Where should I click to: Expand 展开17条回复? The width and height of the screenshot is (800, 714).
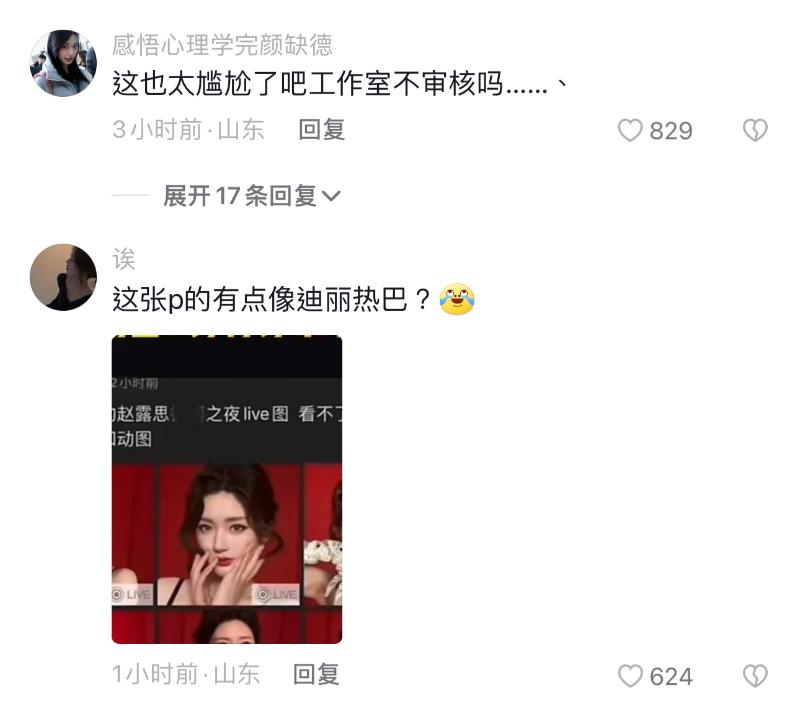252,196
